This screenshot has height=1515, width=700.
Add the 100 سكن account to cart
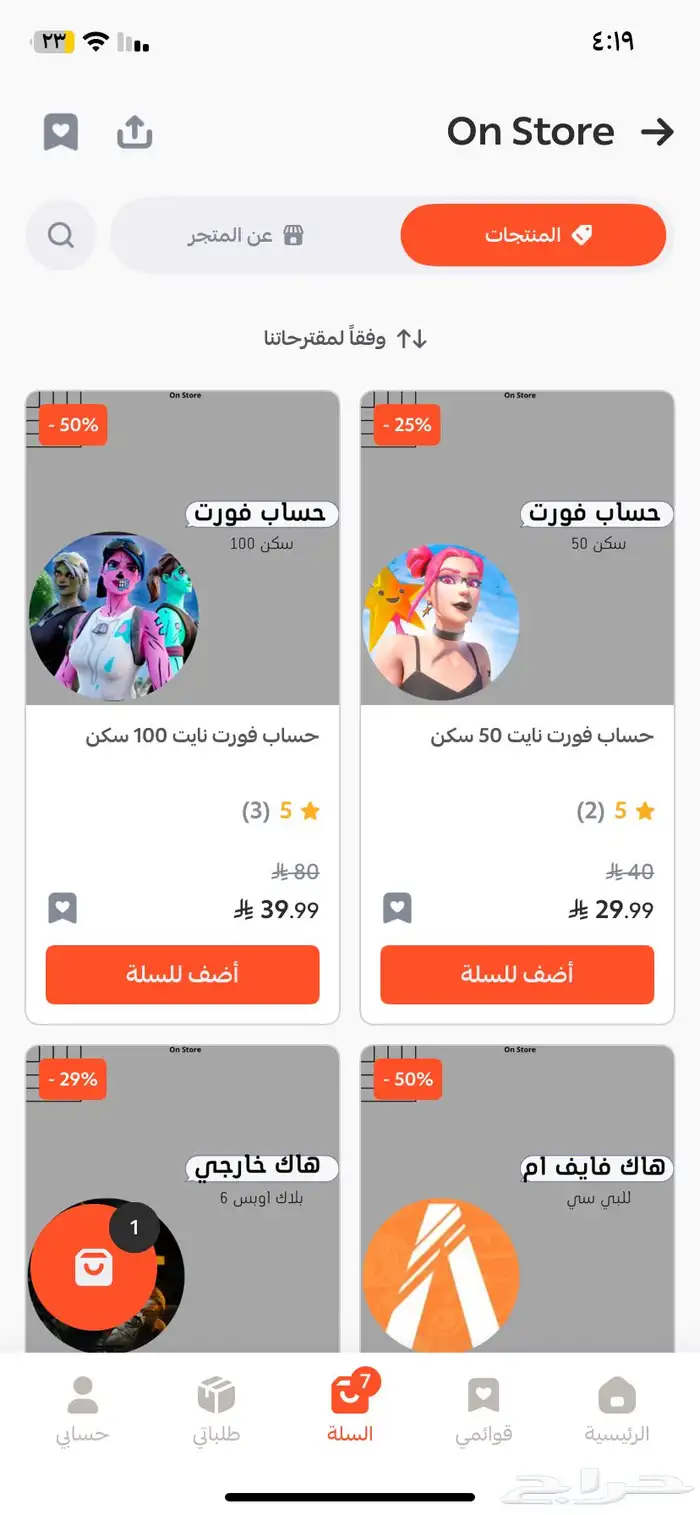coord(182,974)
